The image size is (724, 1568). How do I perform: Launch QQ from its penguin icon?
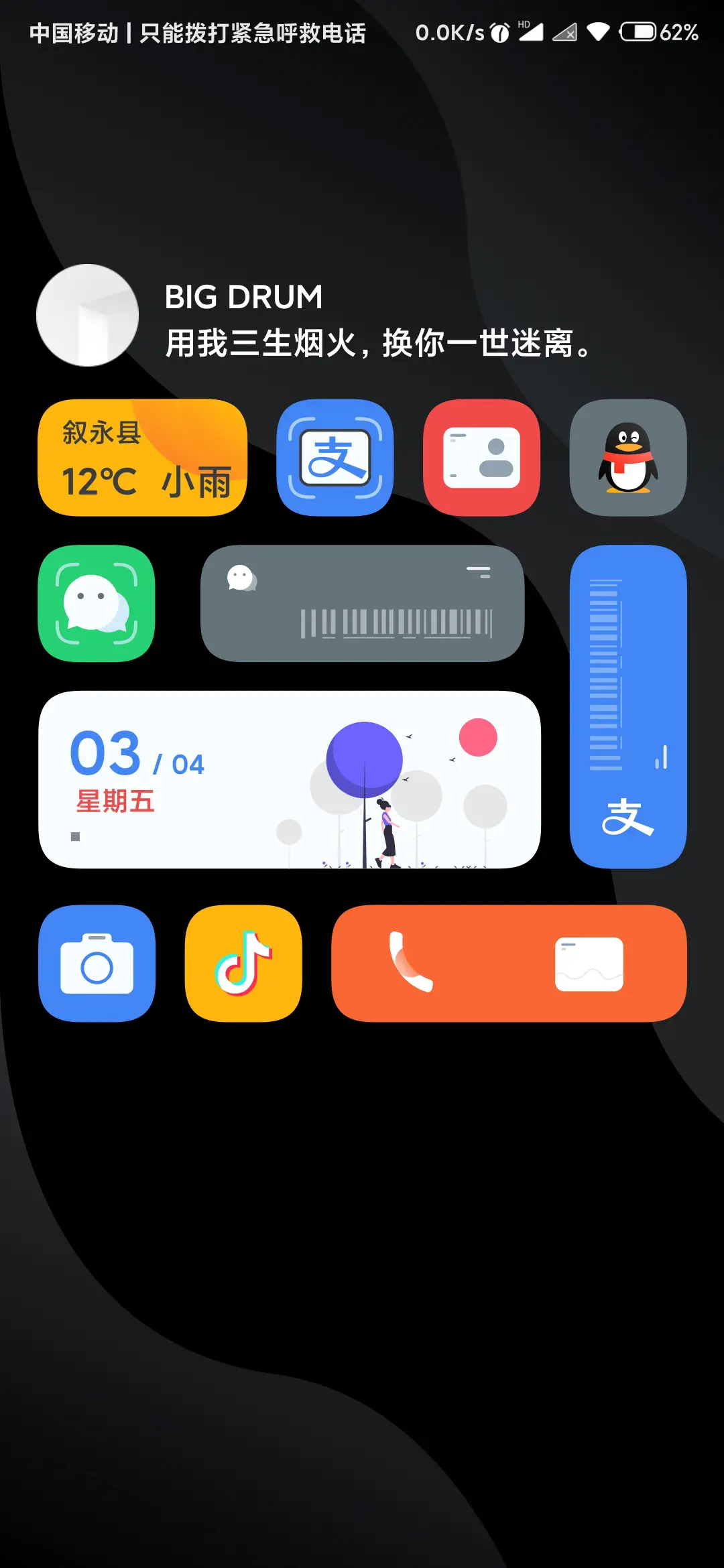click(628, 458)
